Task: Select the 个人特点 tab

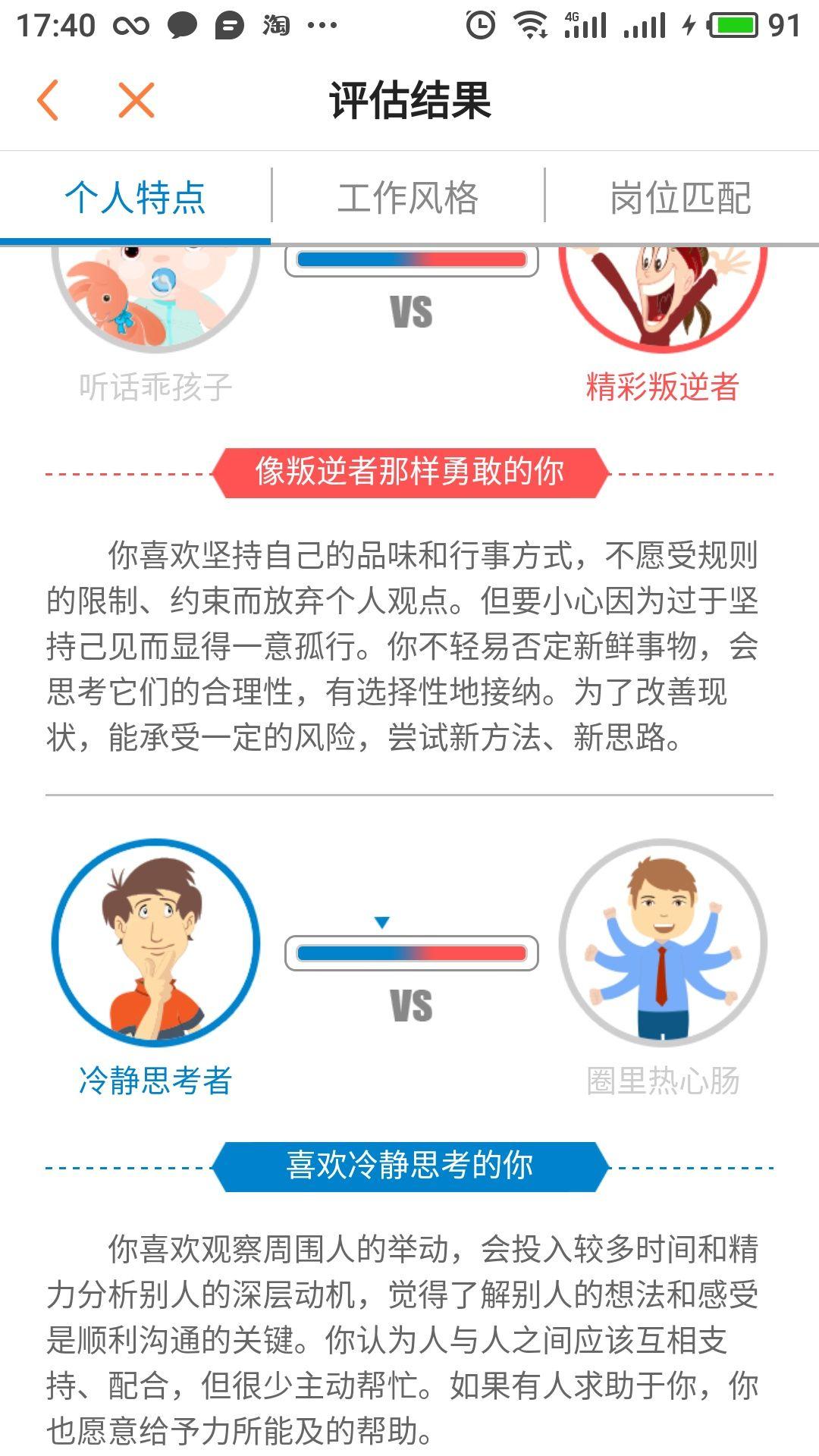Action: tap(135, 198)
